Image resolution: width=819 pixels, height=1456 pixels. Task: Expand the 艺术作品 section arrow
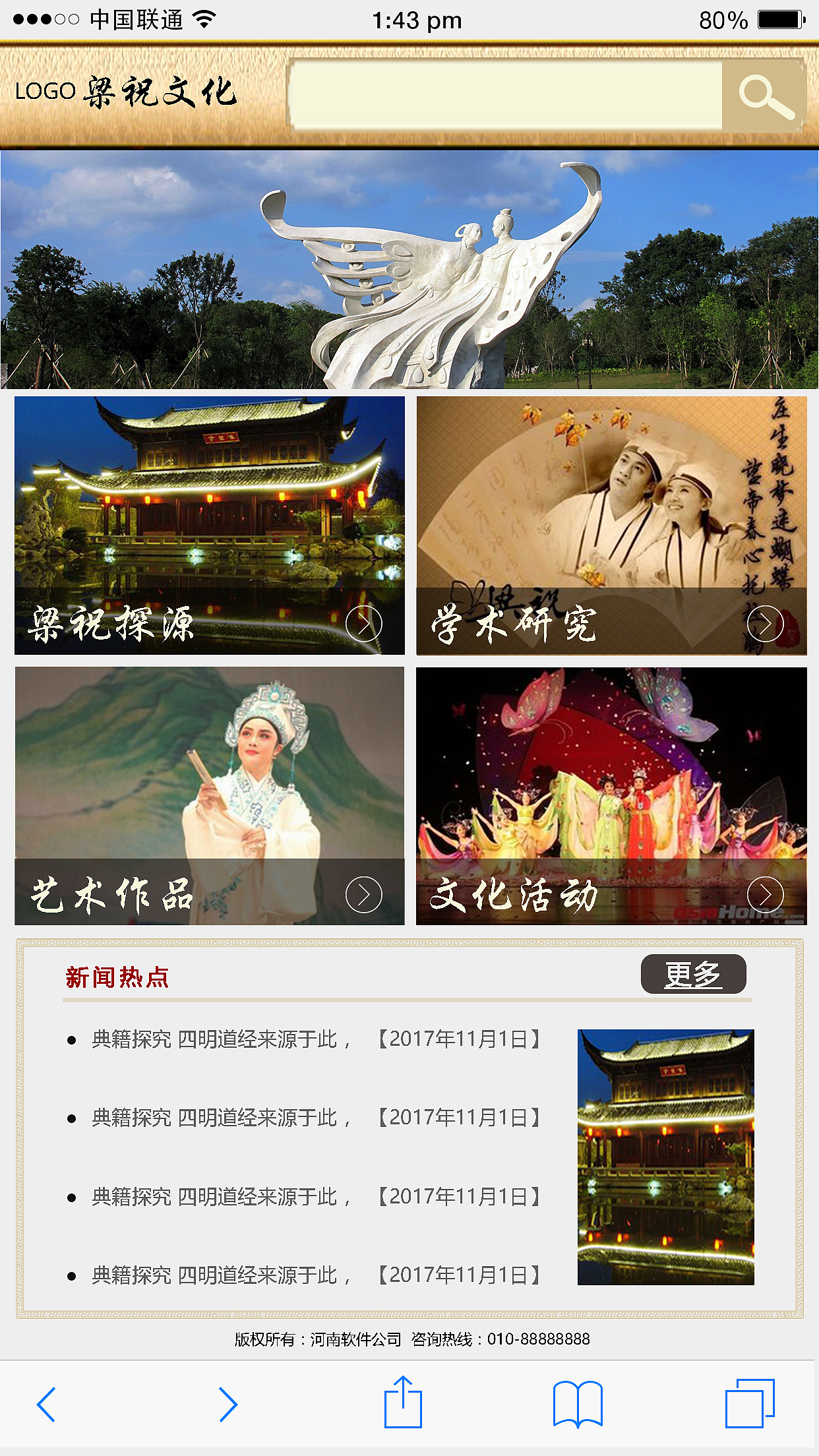[x=365, y=895]
